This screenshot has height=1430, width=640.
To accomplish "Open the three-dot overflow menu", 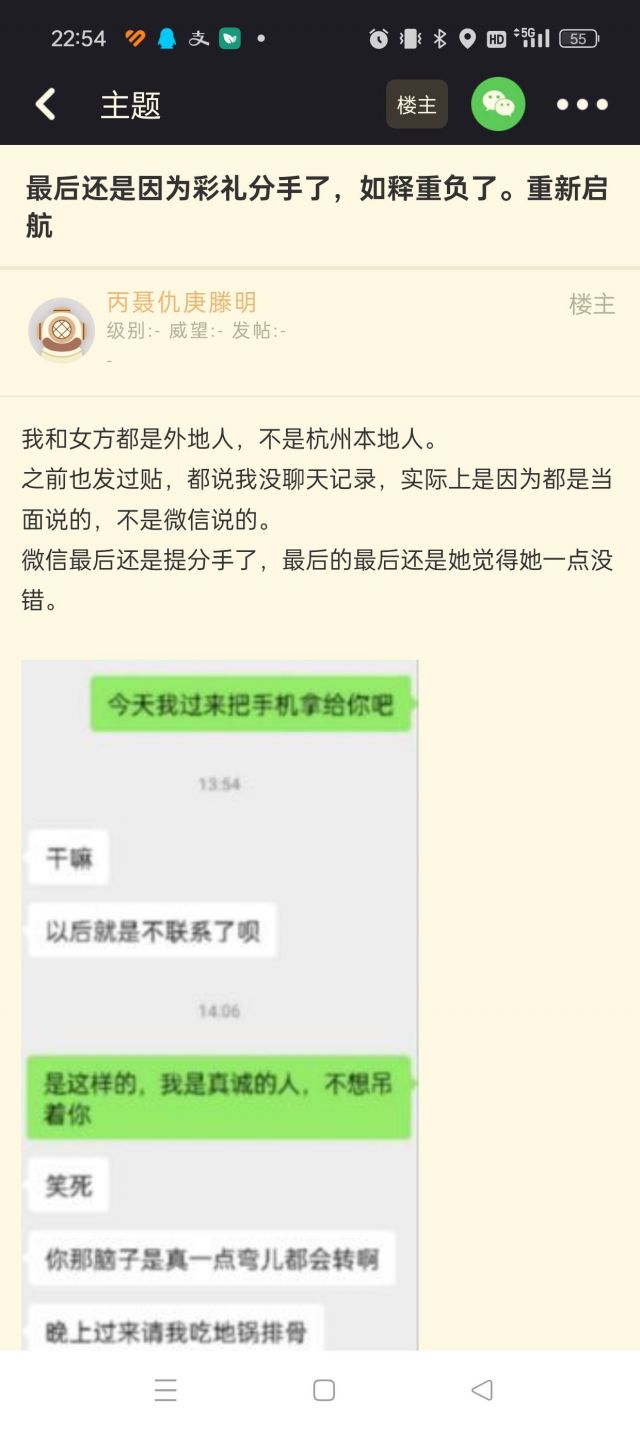I will click(582, 104).
